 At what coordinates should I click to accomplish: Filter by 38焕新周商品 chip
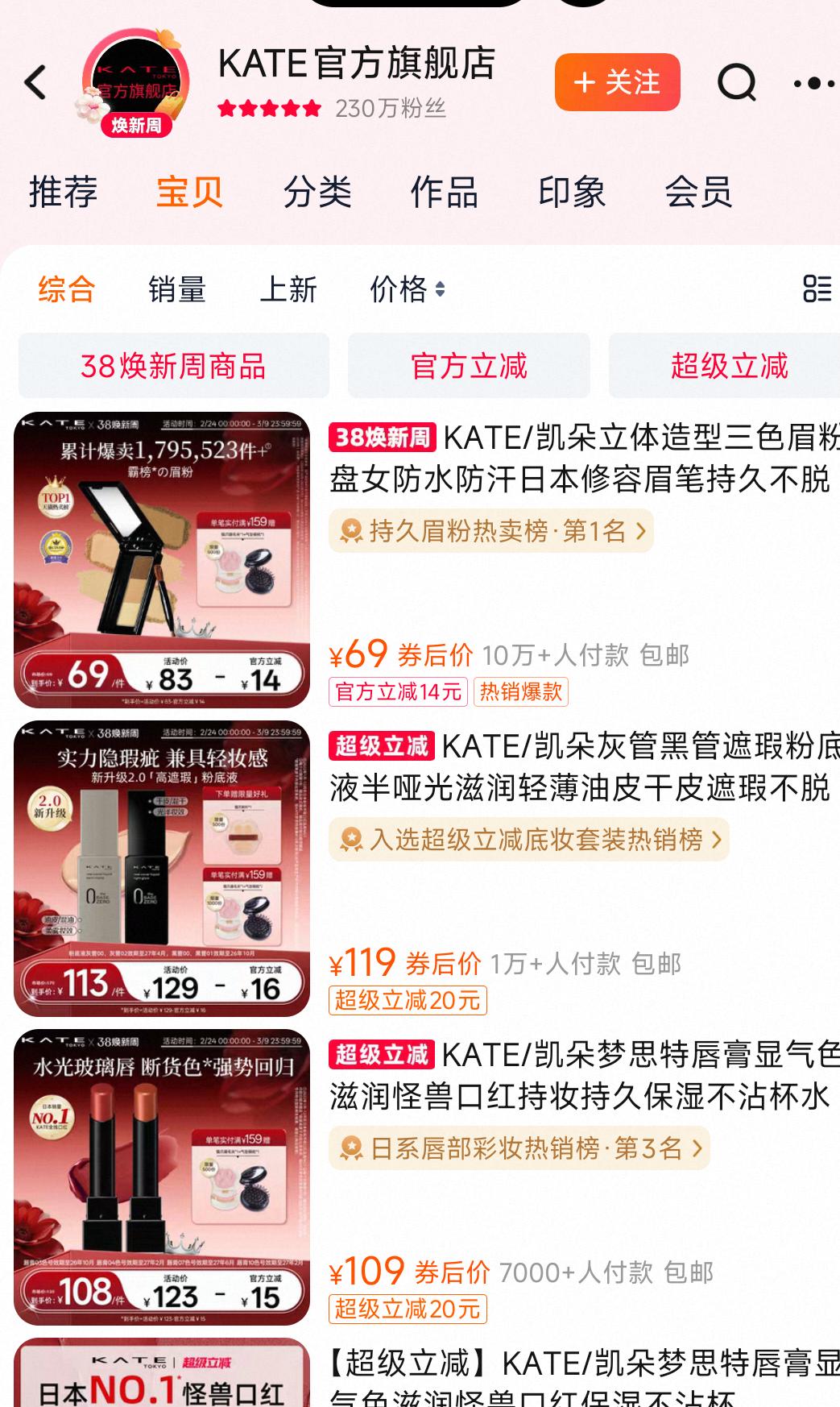[173, 366]
